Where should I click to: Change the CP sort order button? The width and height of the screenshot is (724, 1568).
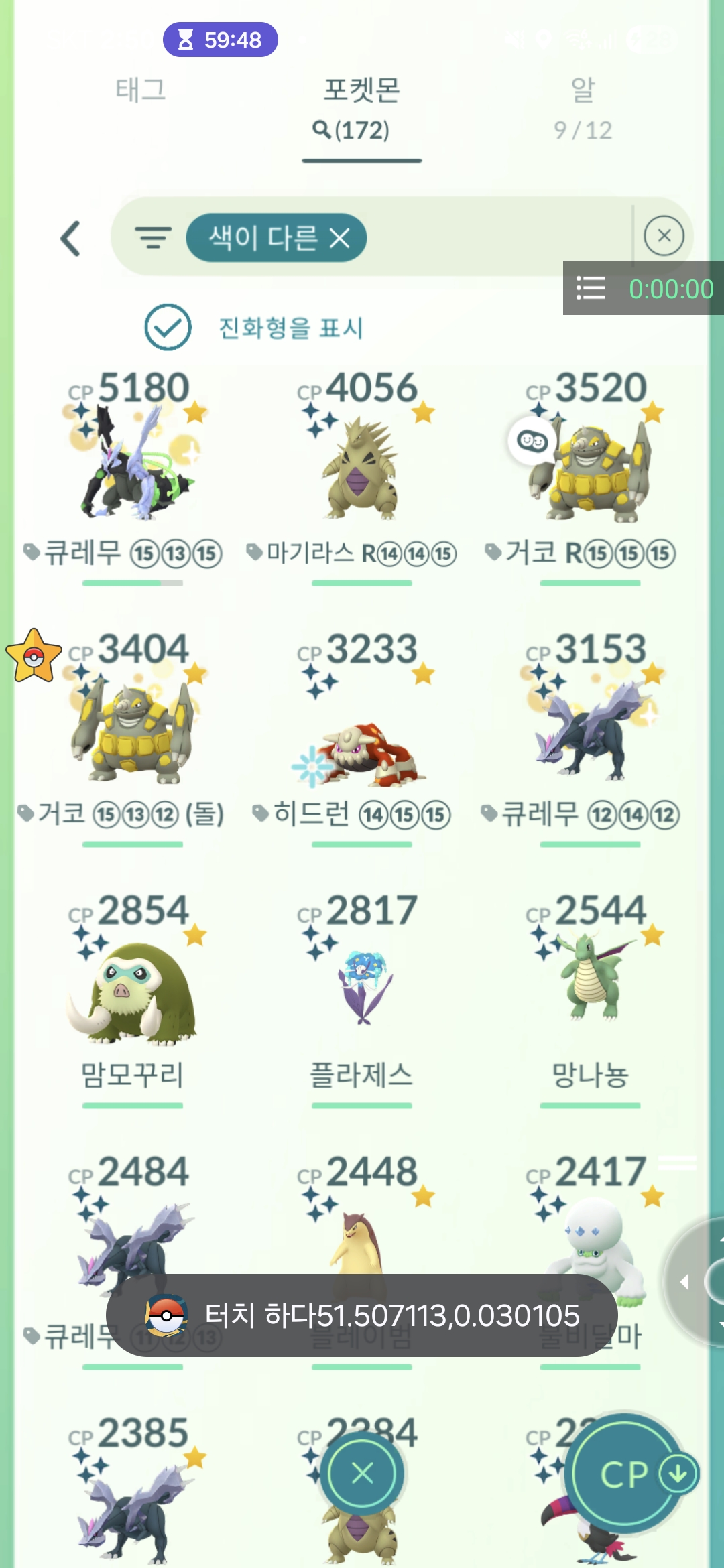click(x=630, y=1474)
